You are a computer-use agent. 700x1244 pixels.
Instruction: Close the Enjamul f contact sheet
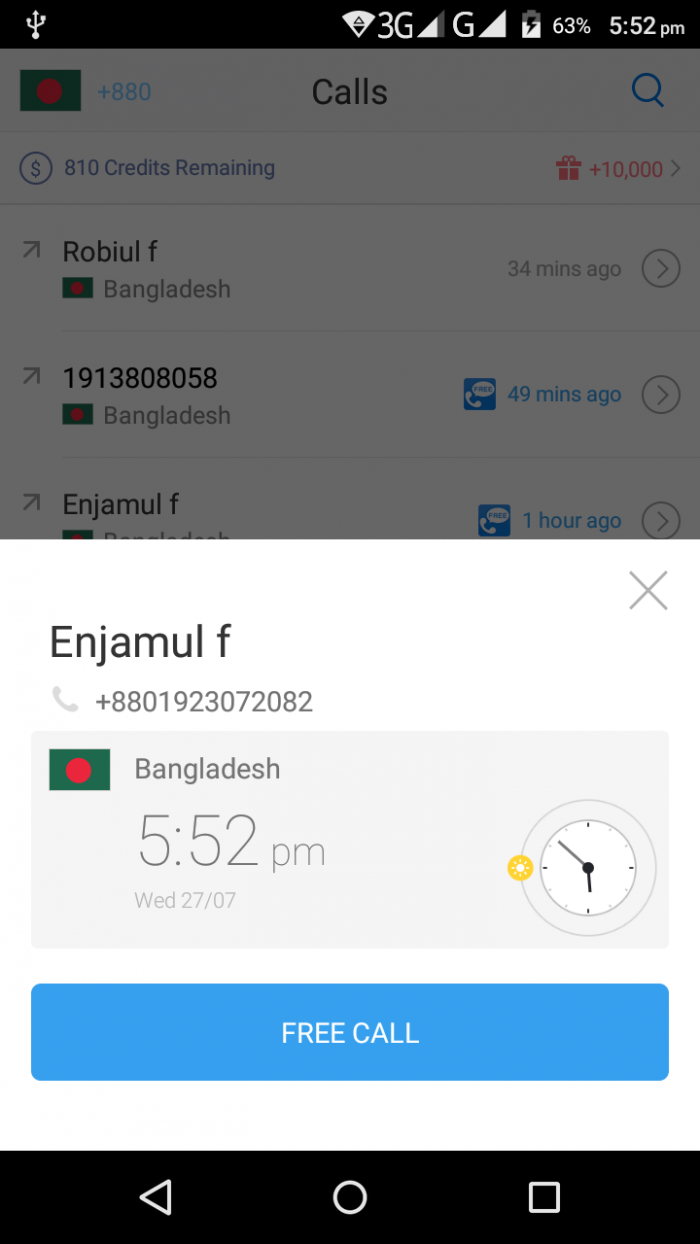click(648, 590)
